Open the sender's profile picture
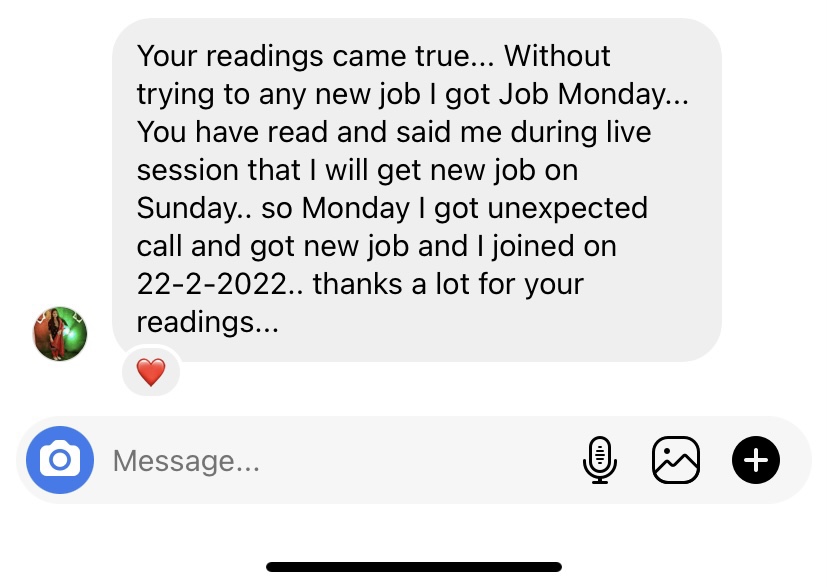 click(x=60, y=334)
